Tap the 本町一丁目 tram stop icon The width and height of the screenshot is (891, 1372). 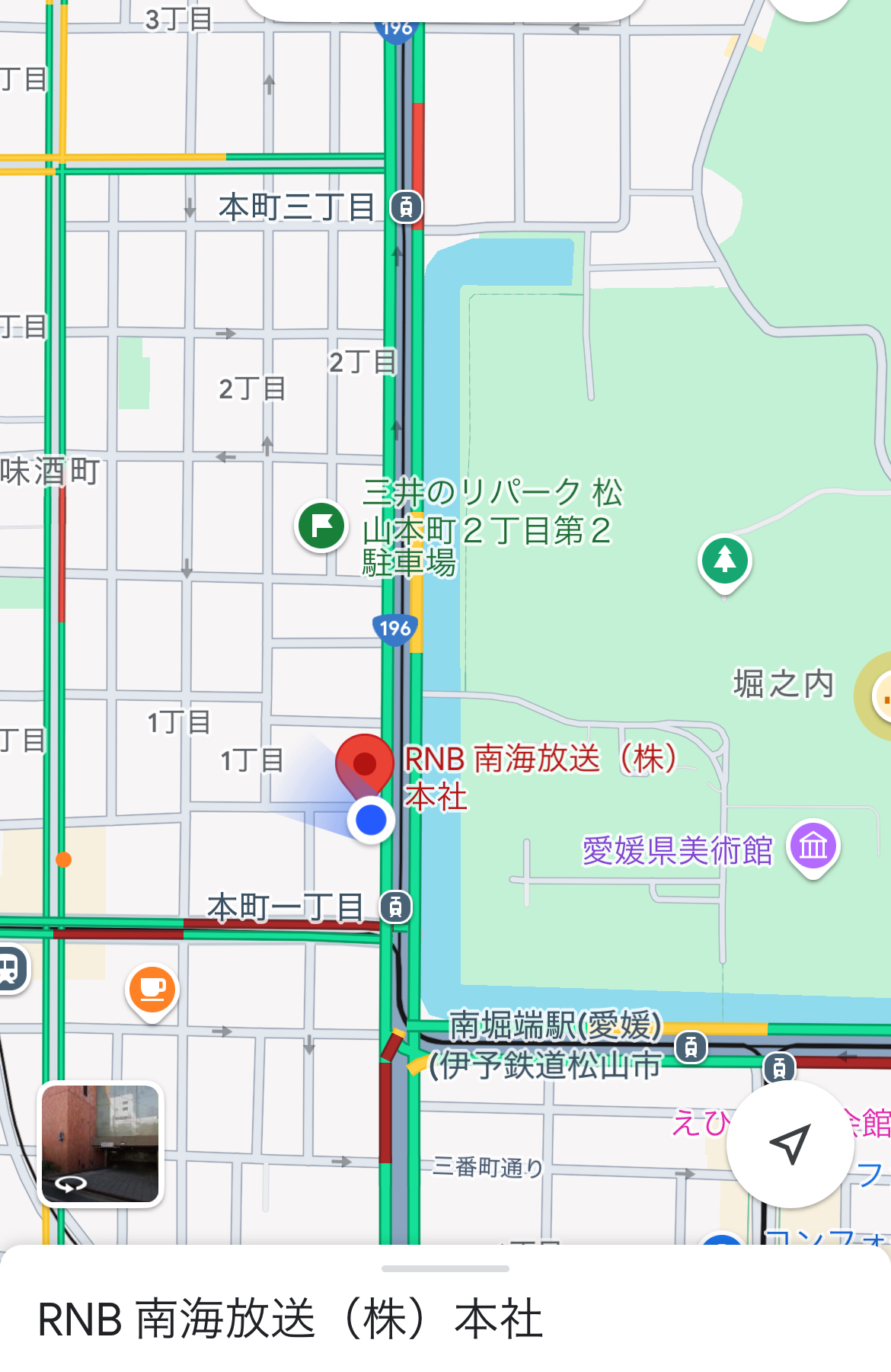(395, 907)
